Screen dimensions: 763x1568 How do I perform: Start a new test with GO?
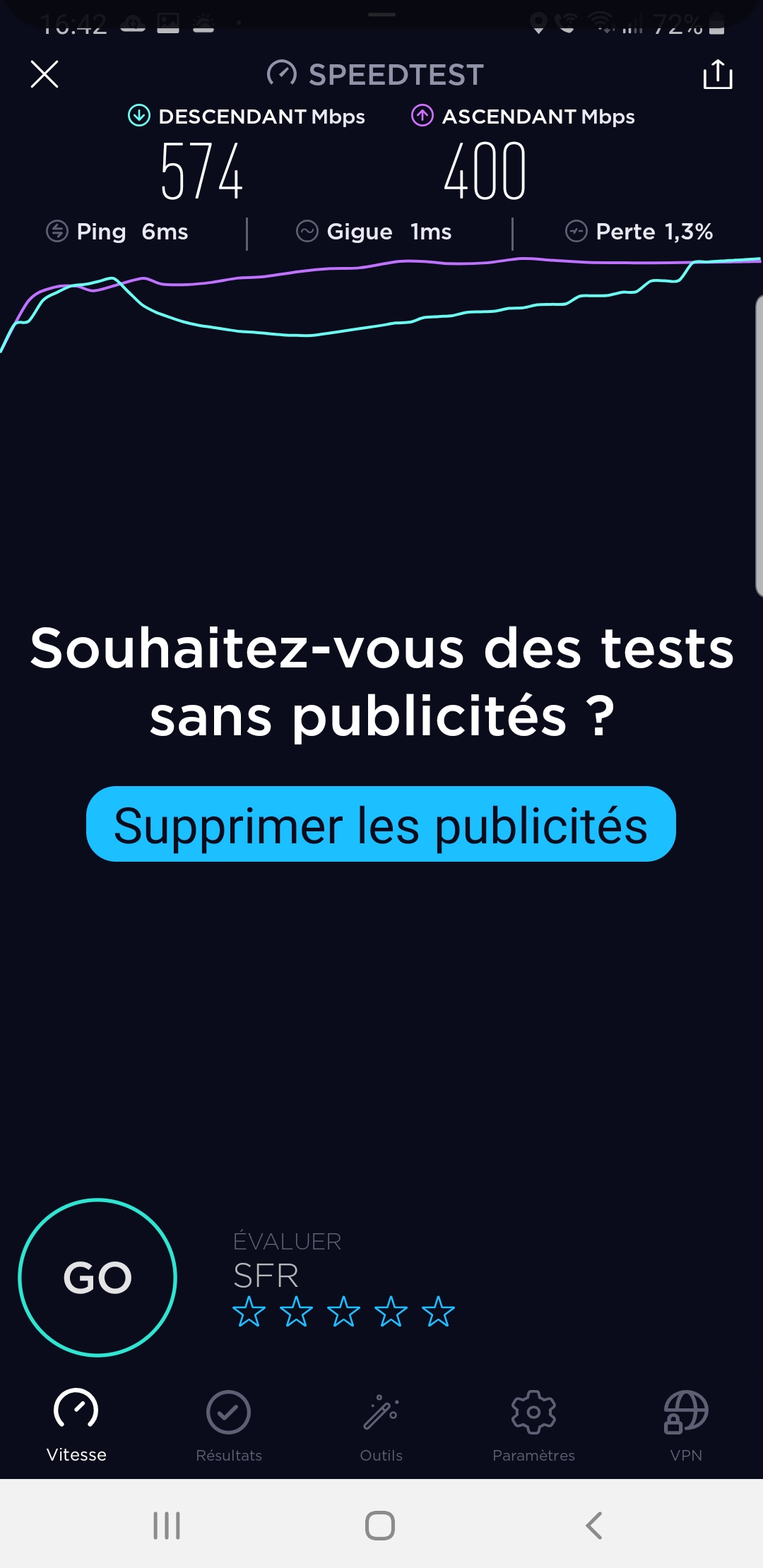click(97, 1278)
